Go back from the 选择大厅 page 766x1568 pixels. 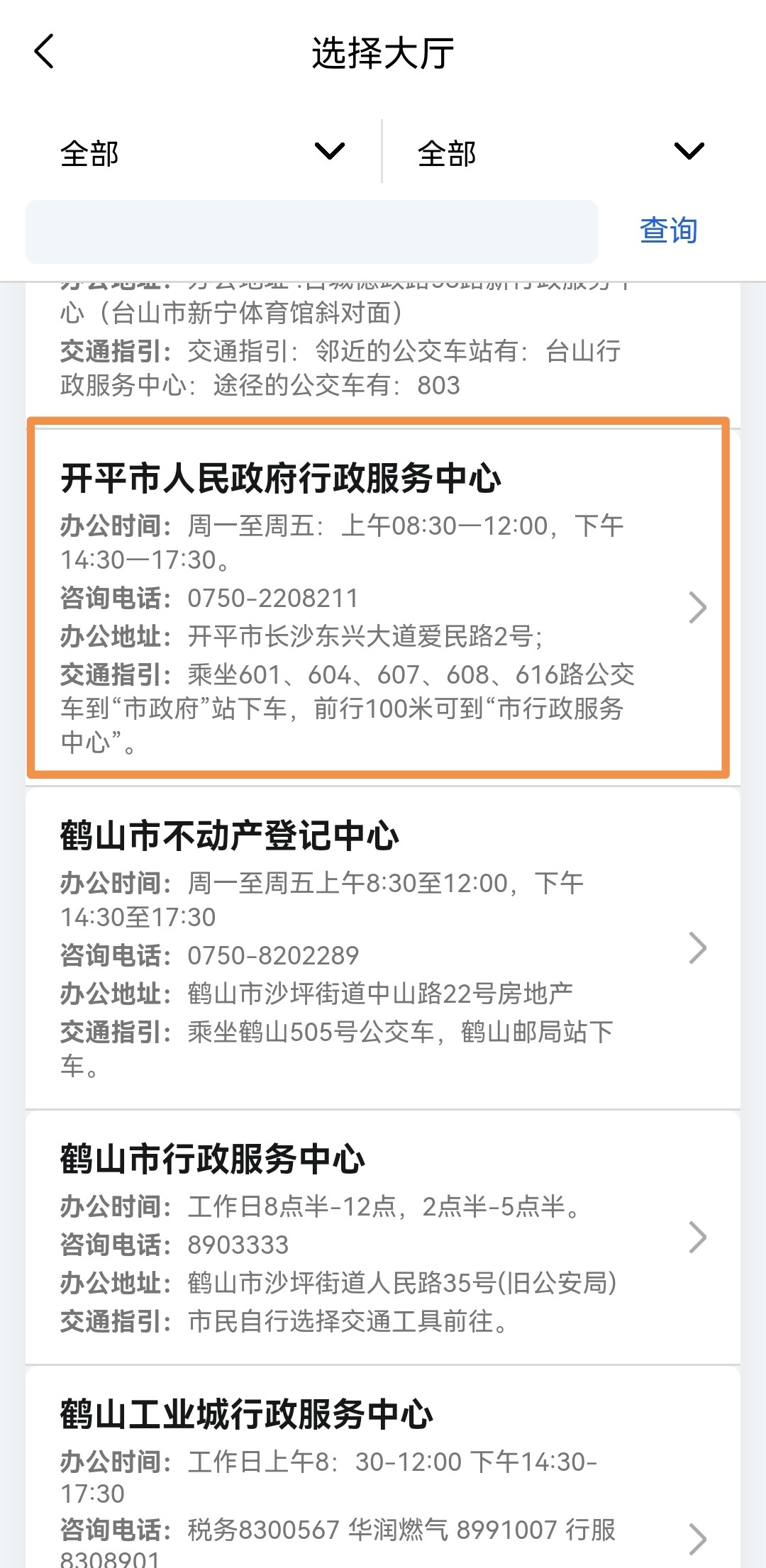[x=44, y=52]
